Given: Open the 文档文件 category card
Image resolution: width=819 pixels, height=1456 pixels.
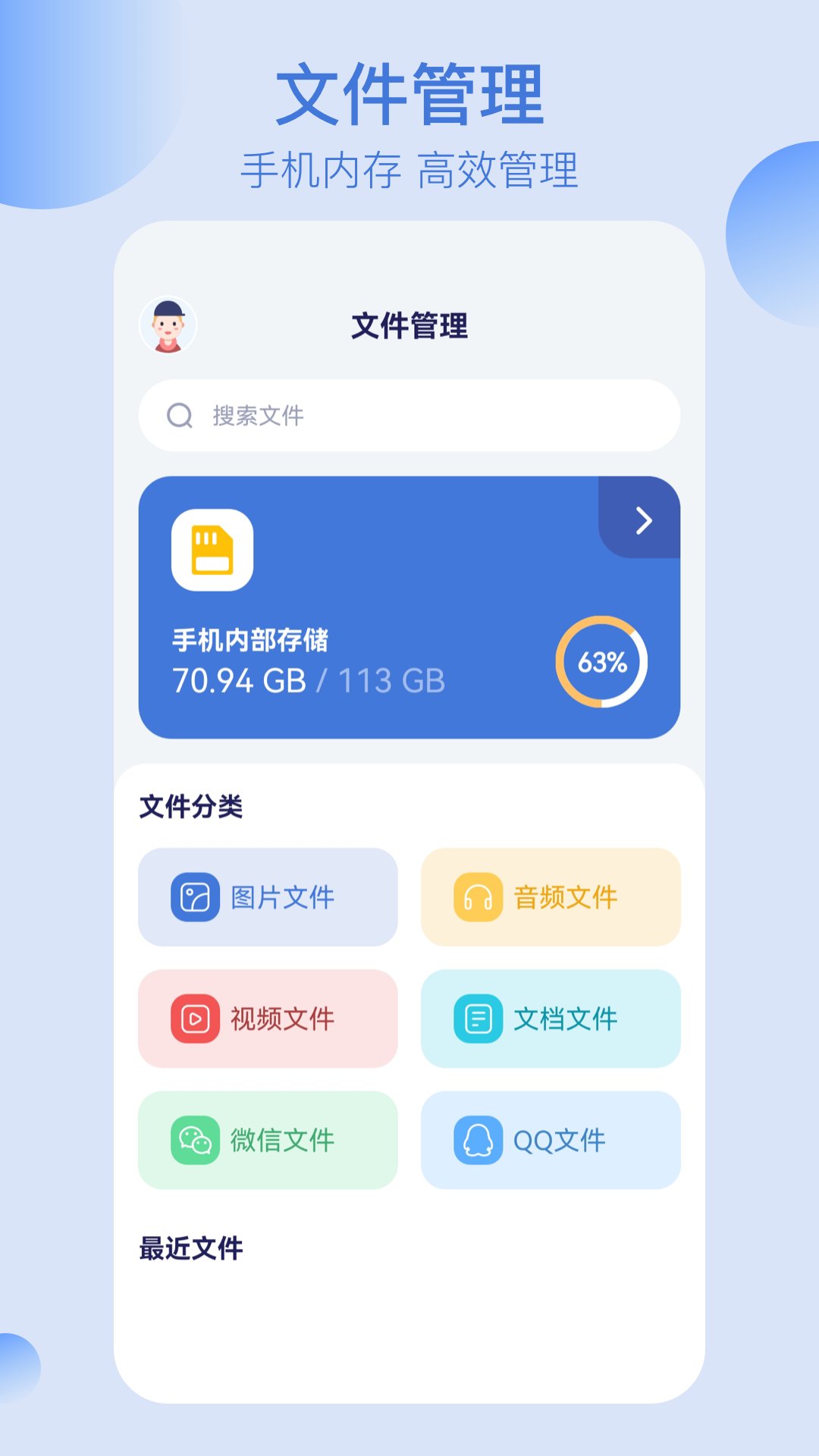Looking at the screenshot, I should [551, 1019].
